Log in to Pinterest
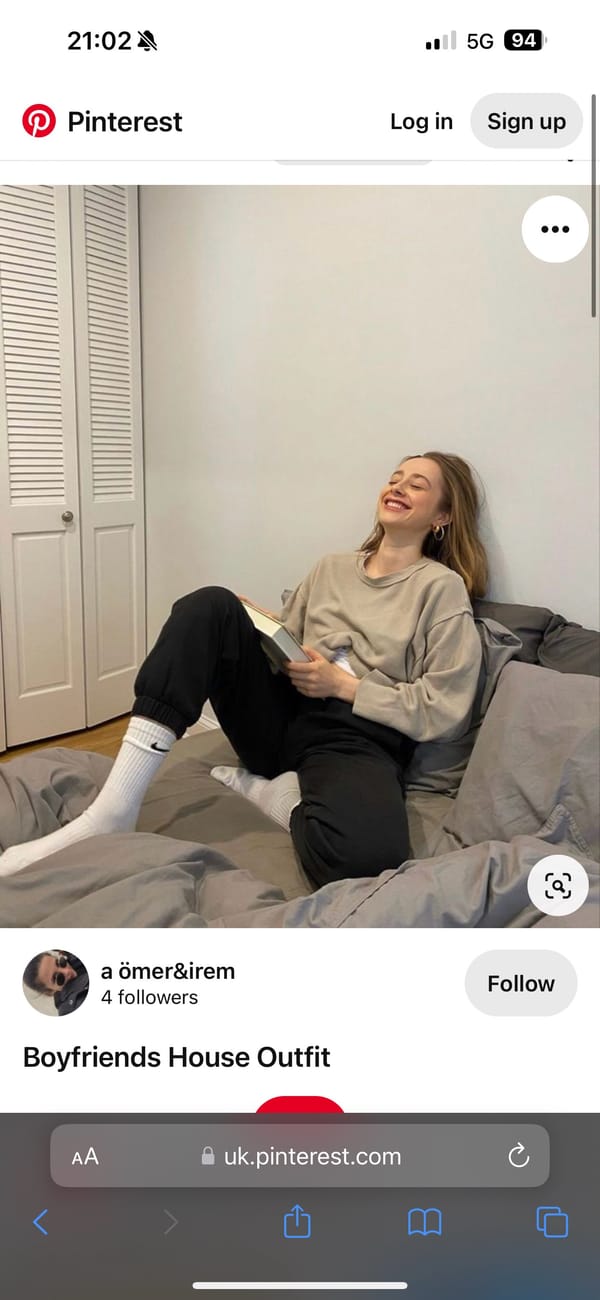Screen dimensions: 600x1300 421,121
